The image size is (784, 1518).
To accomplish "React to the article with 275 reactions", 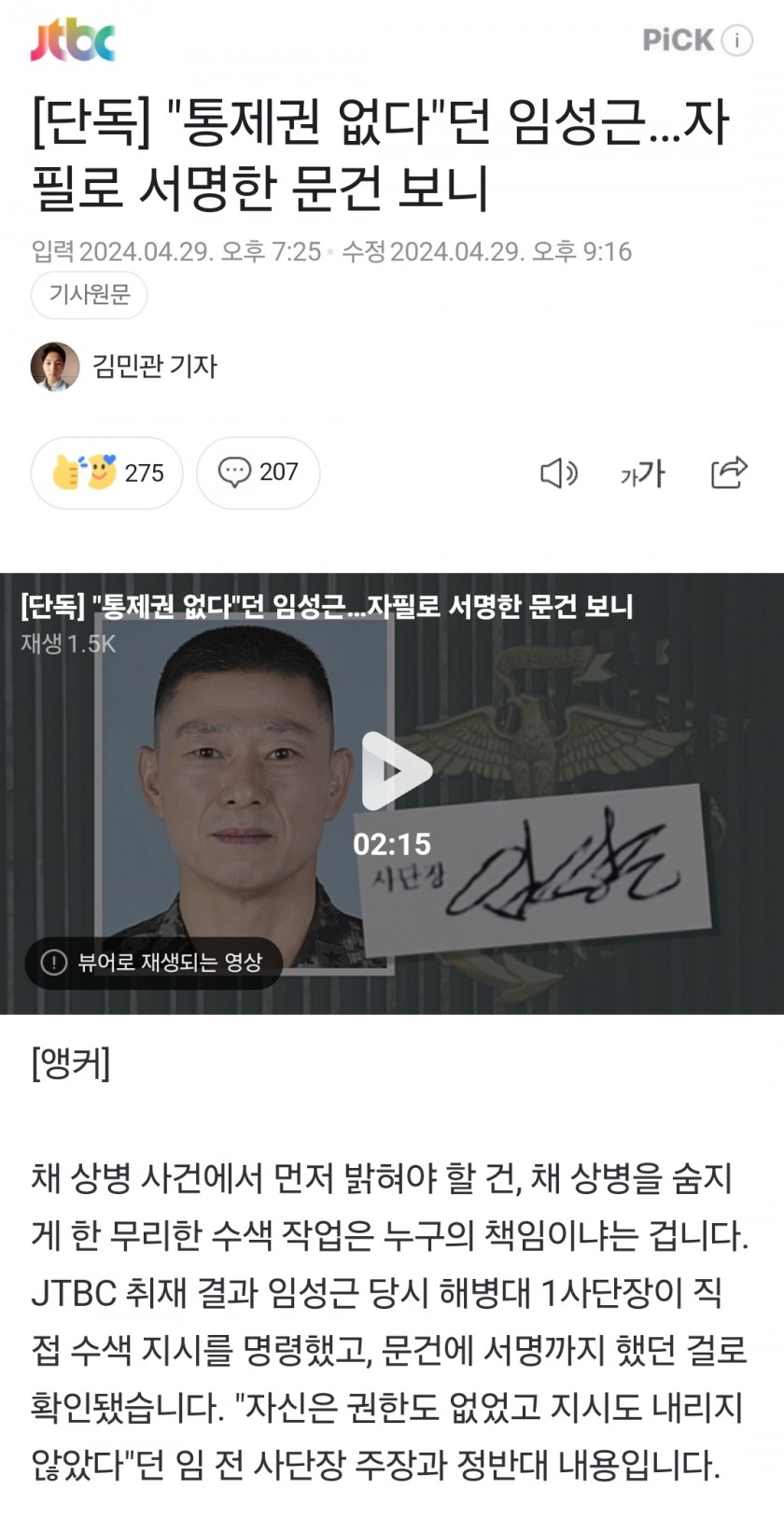I will click(x=107, y=473).
